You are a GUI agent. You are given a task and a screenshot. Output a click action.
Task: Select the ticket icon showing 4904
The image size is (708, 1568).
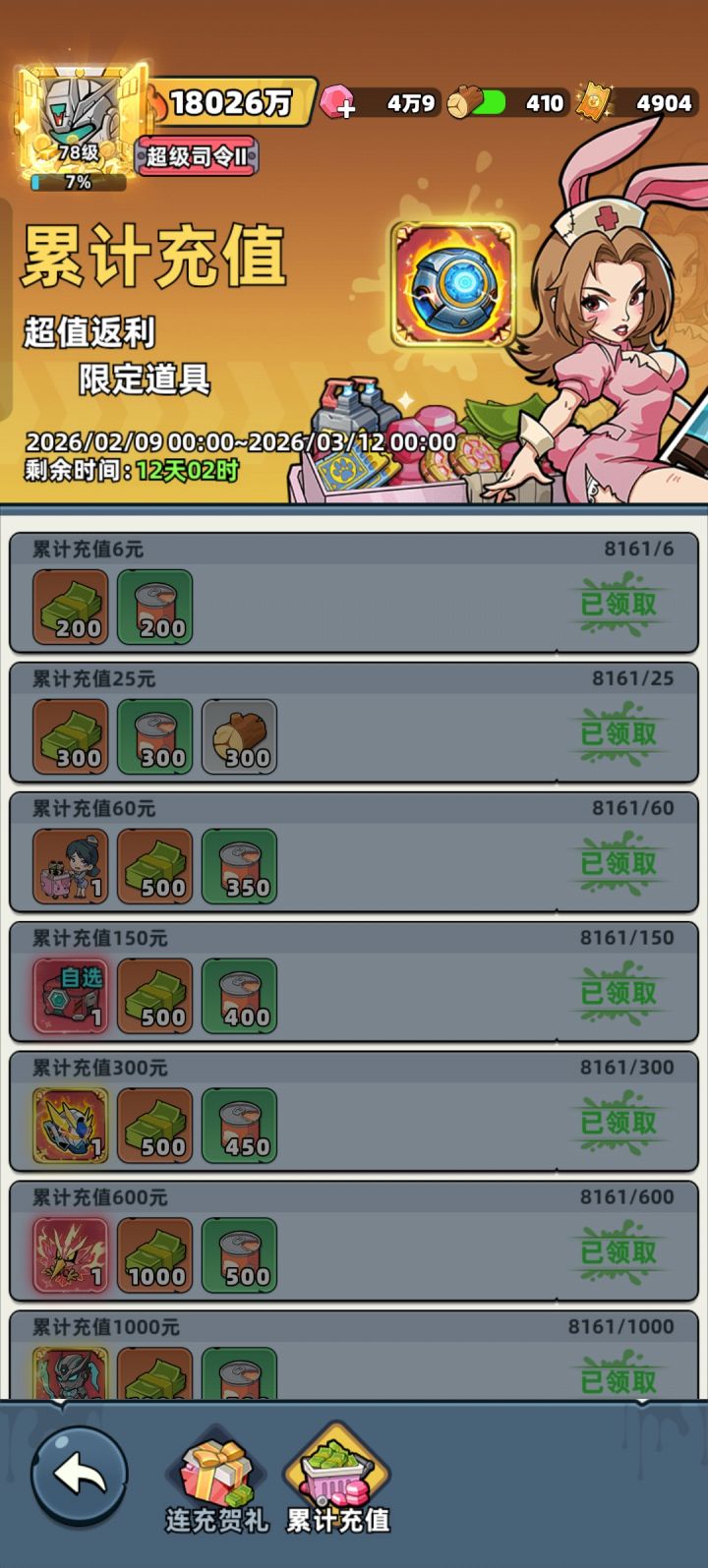point(593,102)
